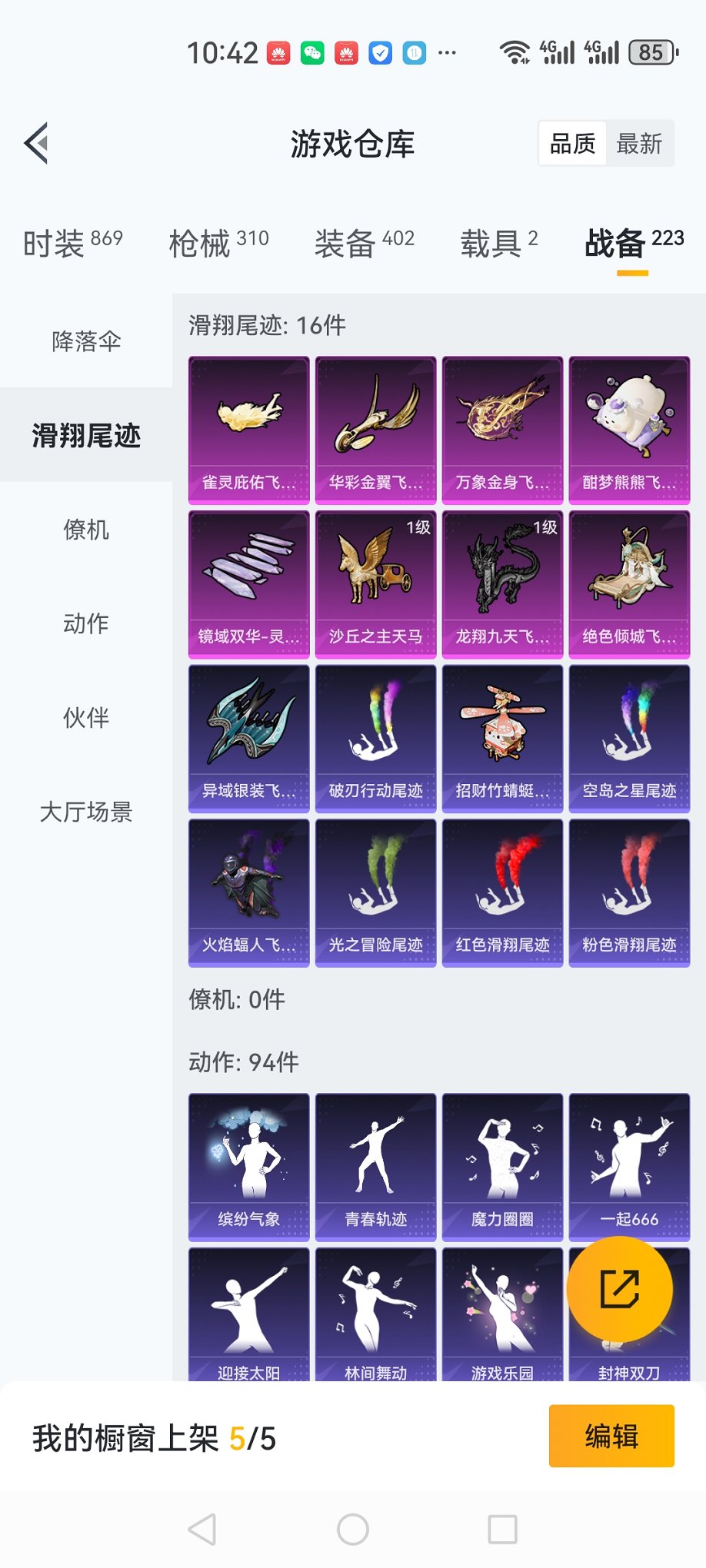Open the 缤纷气象 emote
This screenshot has width=706, height=1568.
(x=248, y=1167)
